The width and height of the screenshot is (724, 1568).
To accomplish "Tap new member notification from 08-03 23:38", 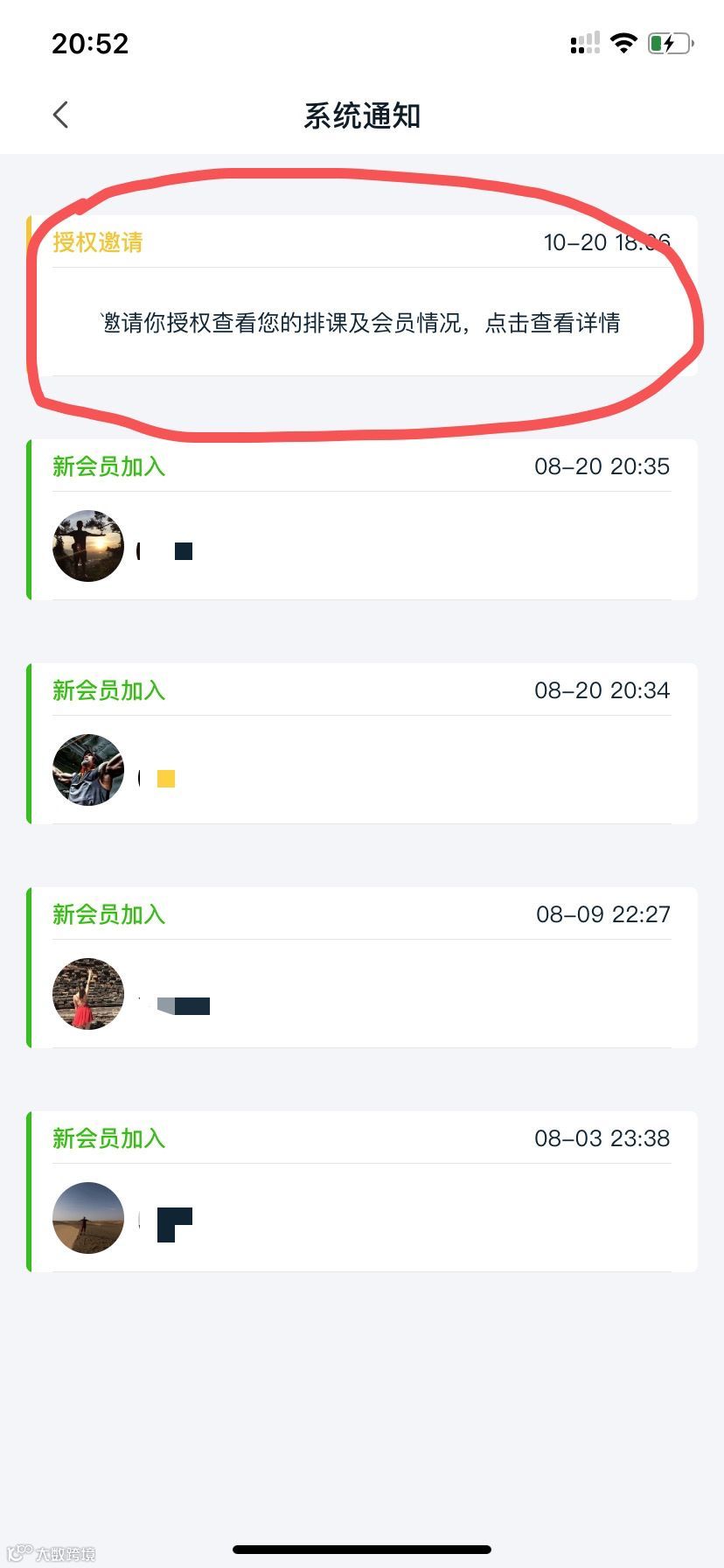I will 362,1192.
